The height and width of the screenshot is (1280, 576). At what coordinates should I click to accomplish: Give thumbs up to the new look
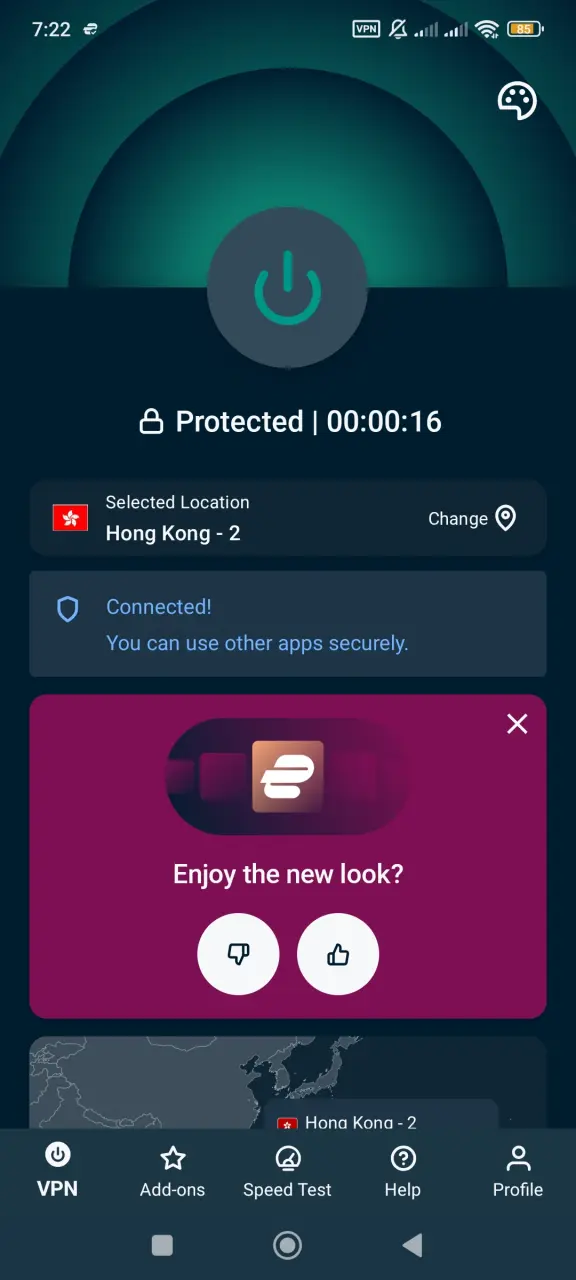pos(338,954)
